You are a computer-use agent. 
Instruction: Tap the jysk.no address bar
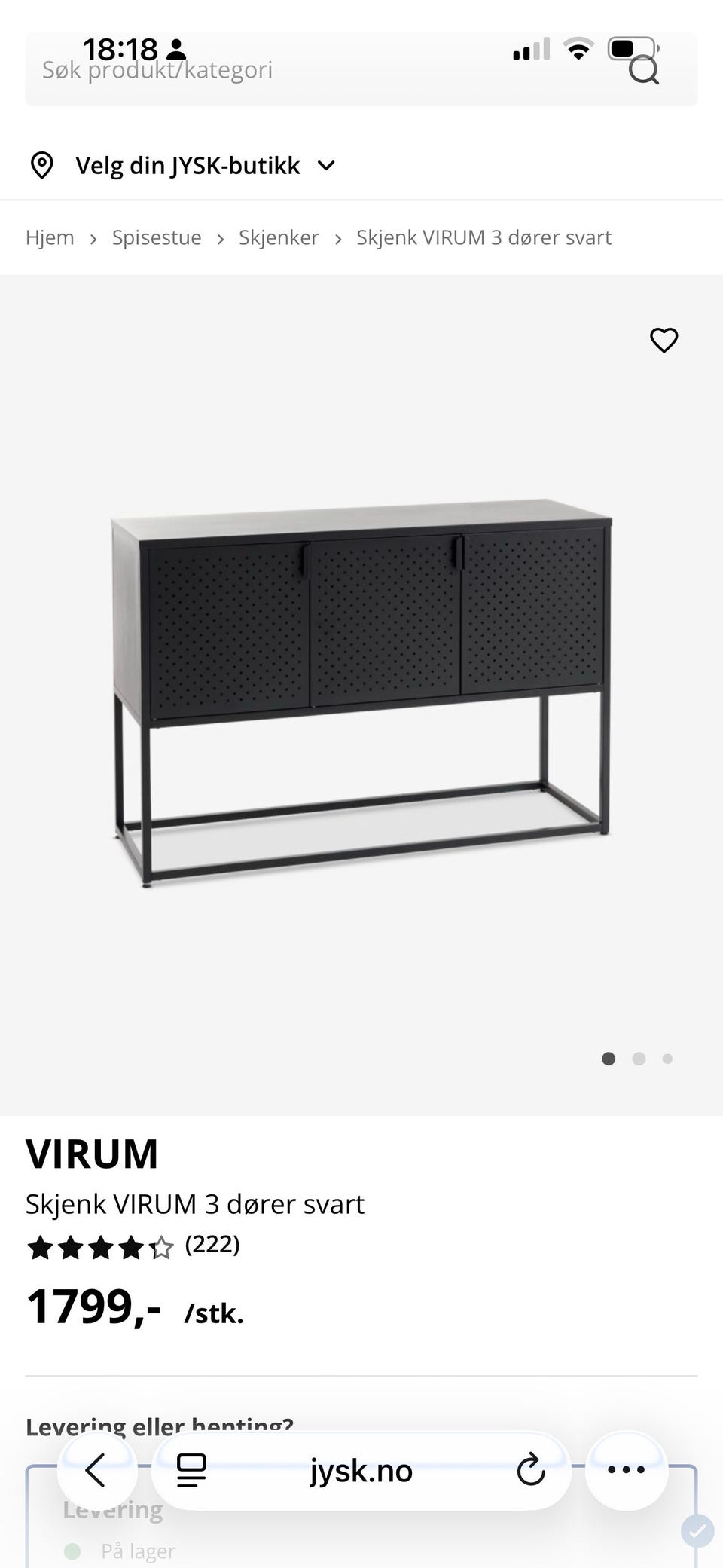coord(361,1470)
